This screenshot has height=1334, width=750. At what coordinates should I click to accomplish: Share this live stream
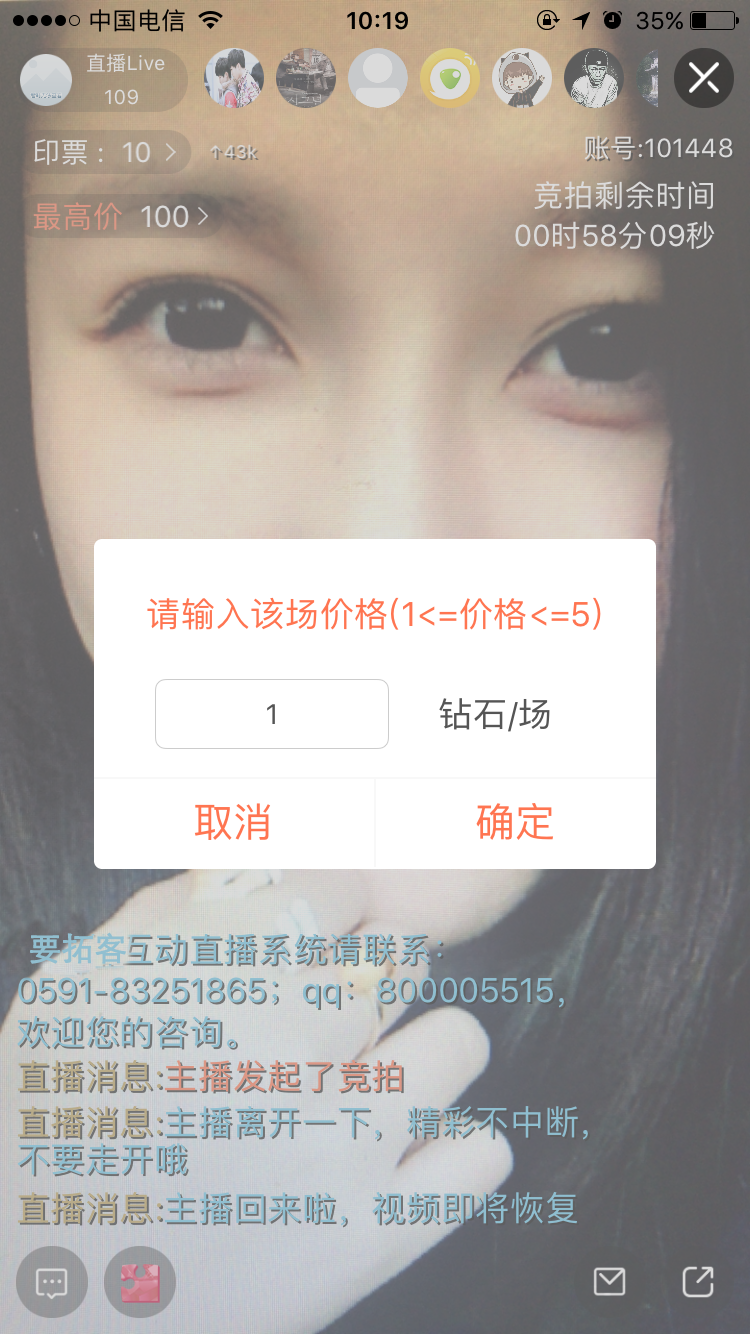point(697,1281)
